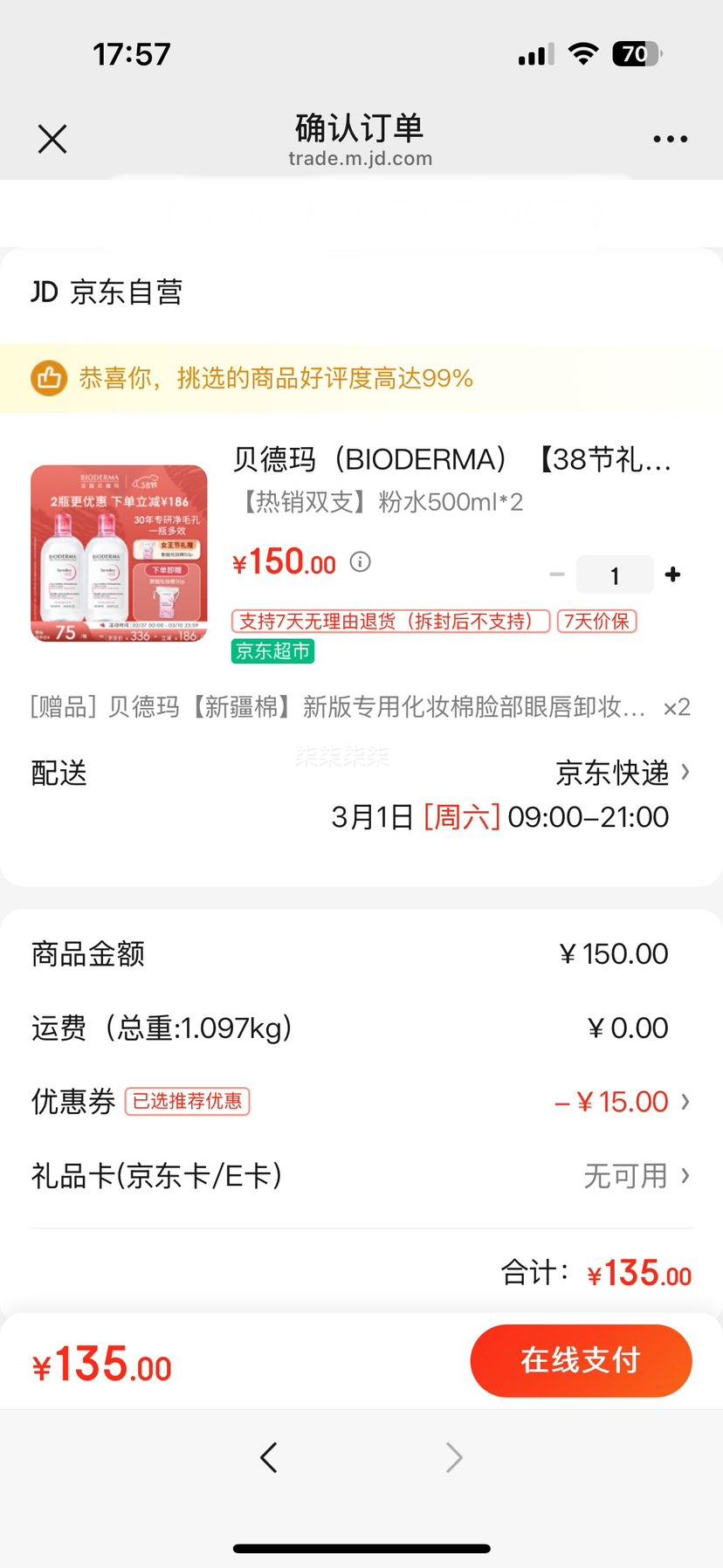Tap the Wi-Fi indicator in the status bar

pos(583,53)
